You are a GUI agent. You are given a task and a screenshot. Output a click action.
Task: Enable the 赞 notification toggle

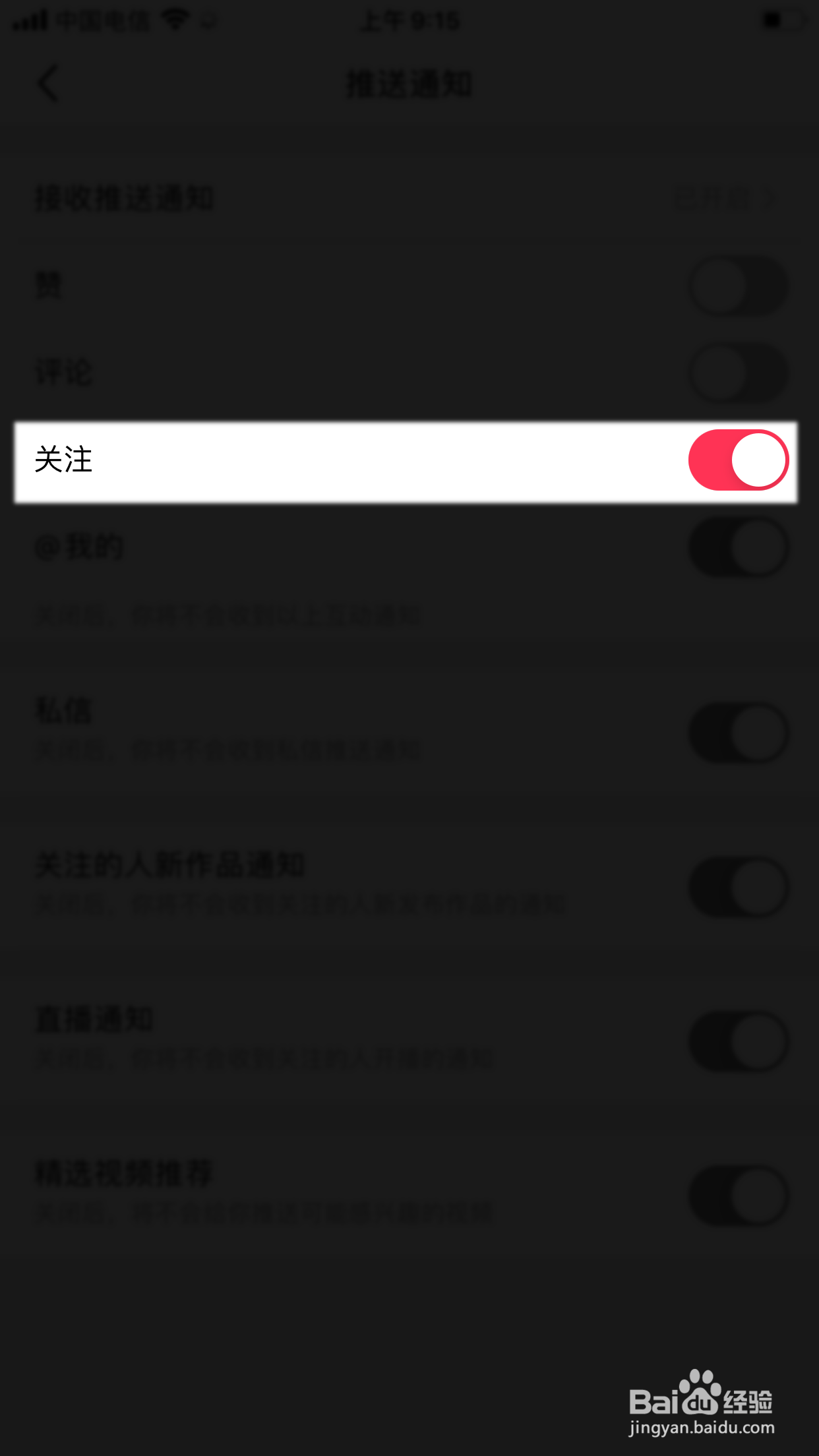(737, 285)
